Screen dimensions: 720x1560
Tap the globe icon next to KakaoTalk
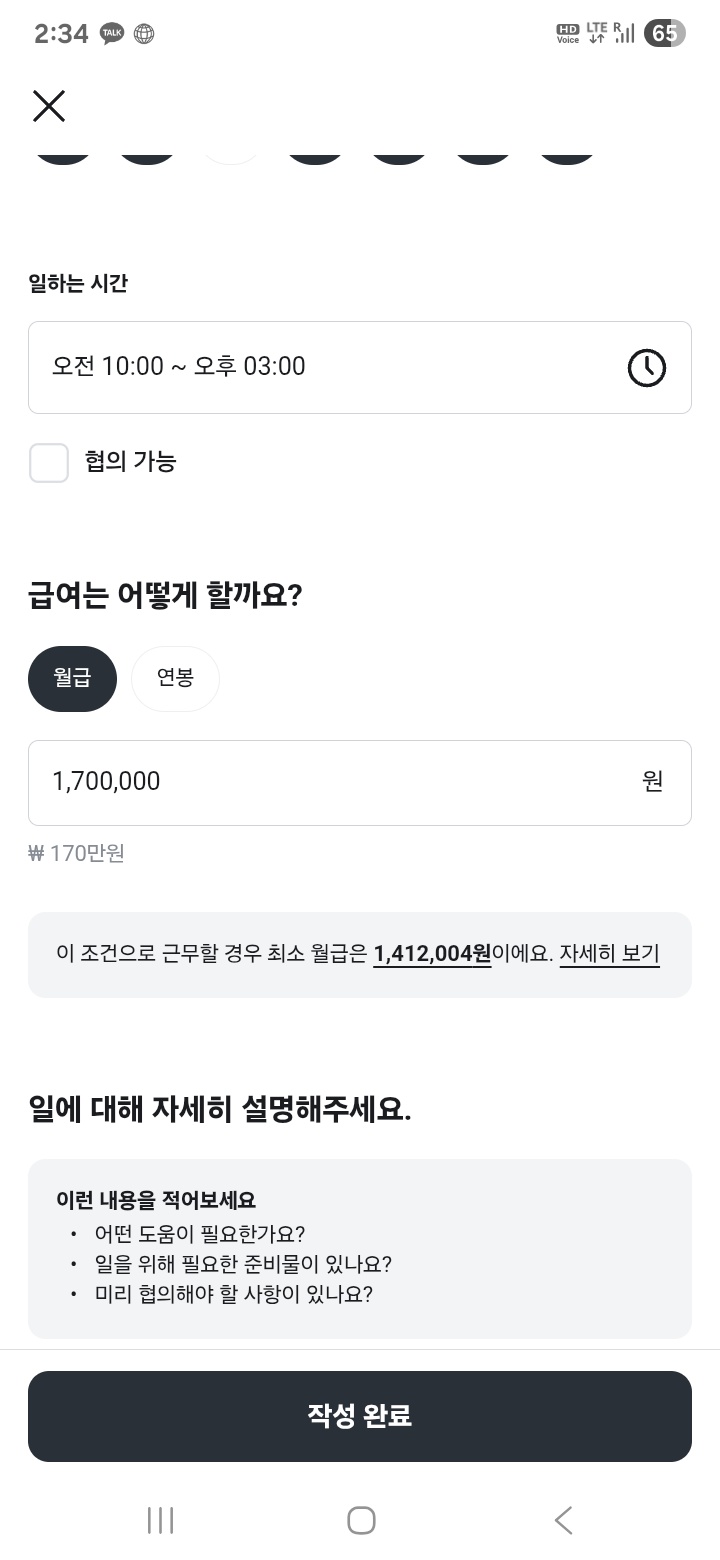pos(146,33)
